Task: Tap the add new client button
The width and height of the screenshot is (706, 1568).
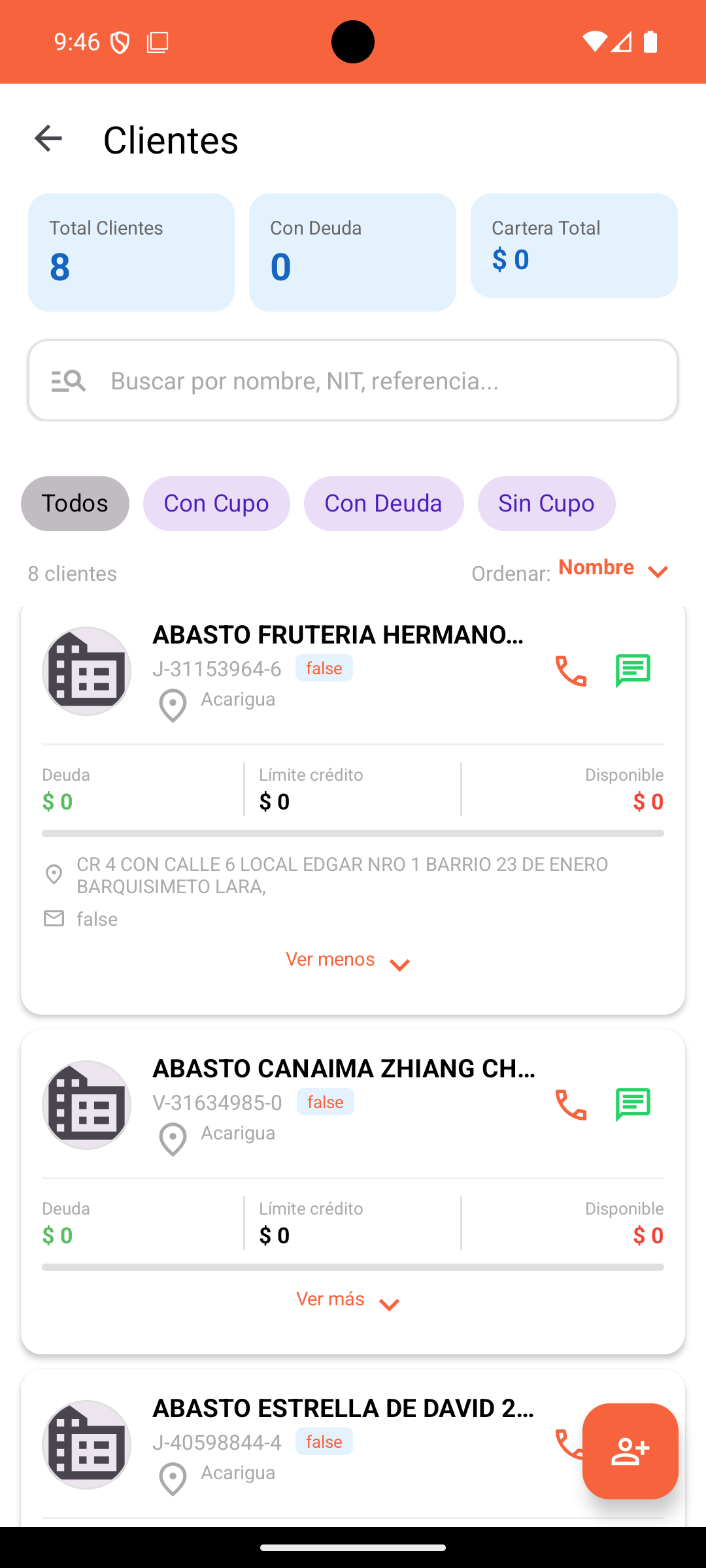Action: [630, 1451]
